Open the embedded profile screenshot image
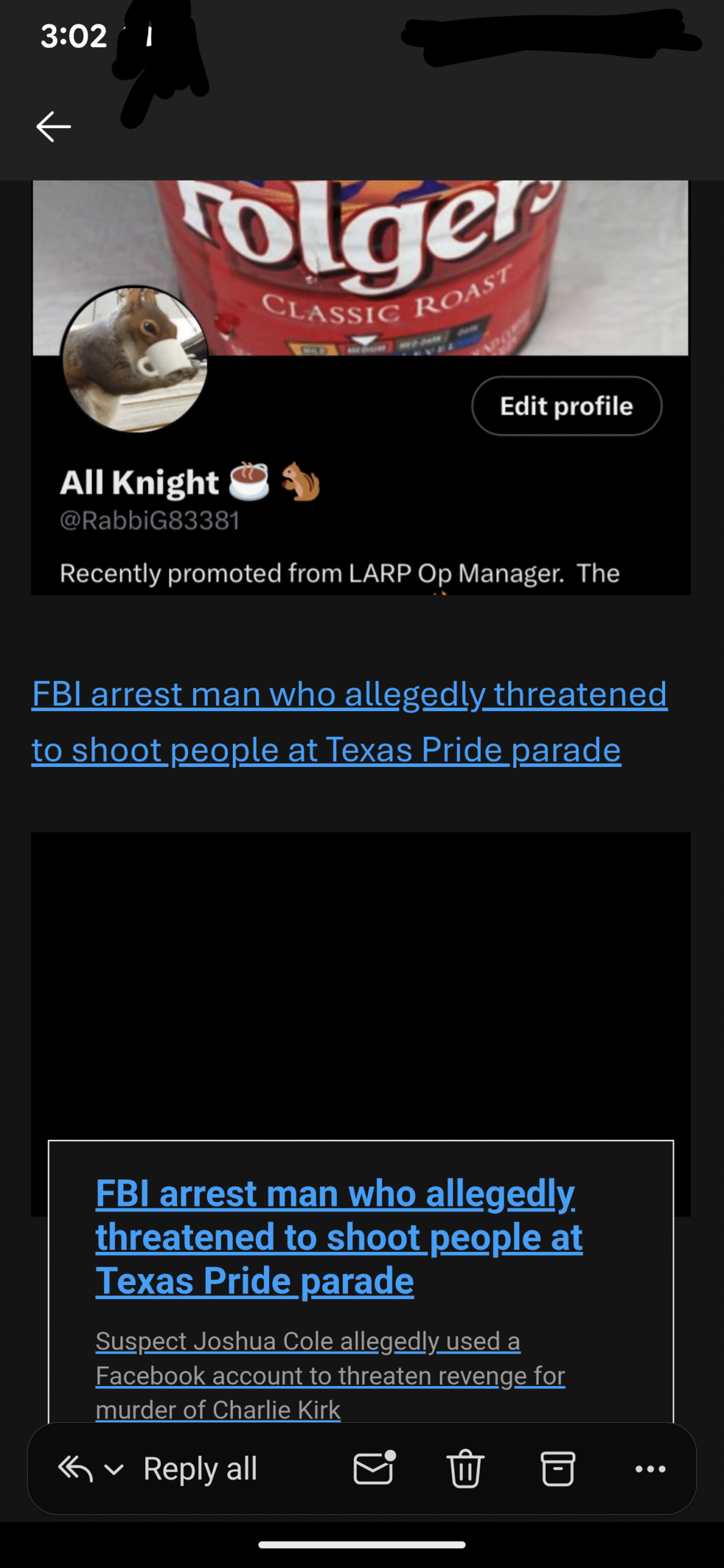The image size is (724, 1568). click(361, 387)
